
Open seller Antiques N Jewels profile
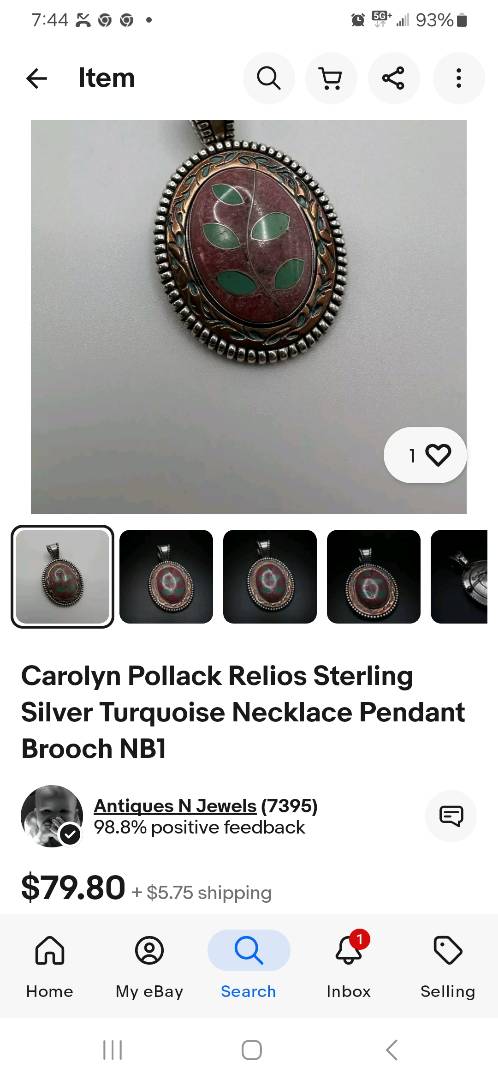point(175,805)
